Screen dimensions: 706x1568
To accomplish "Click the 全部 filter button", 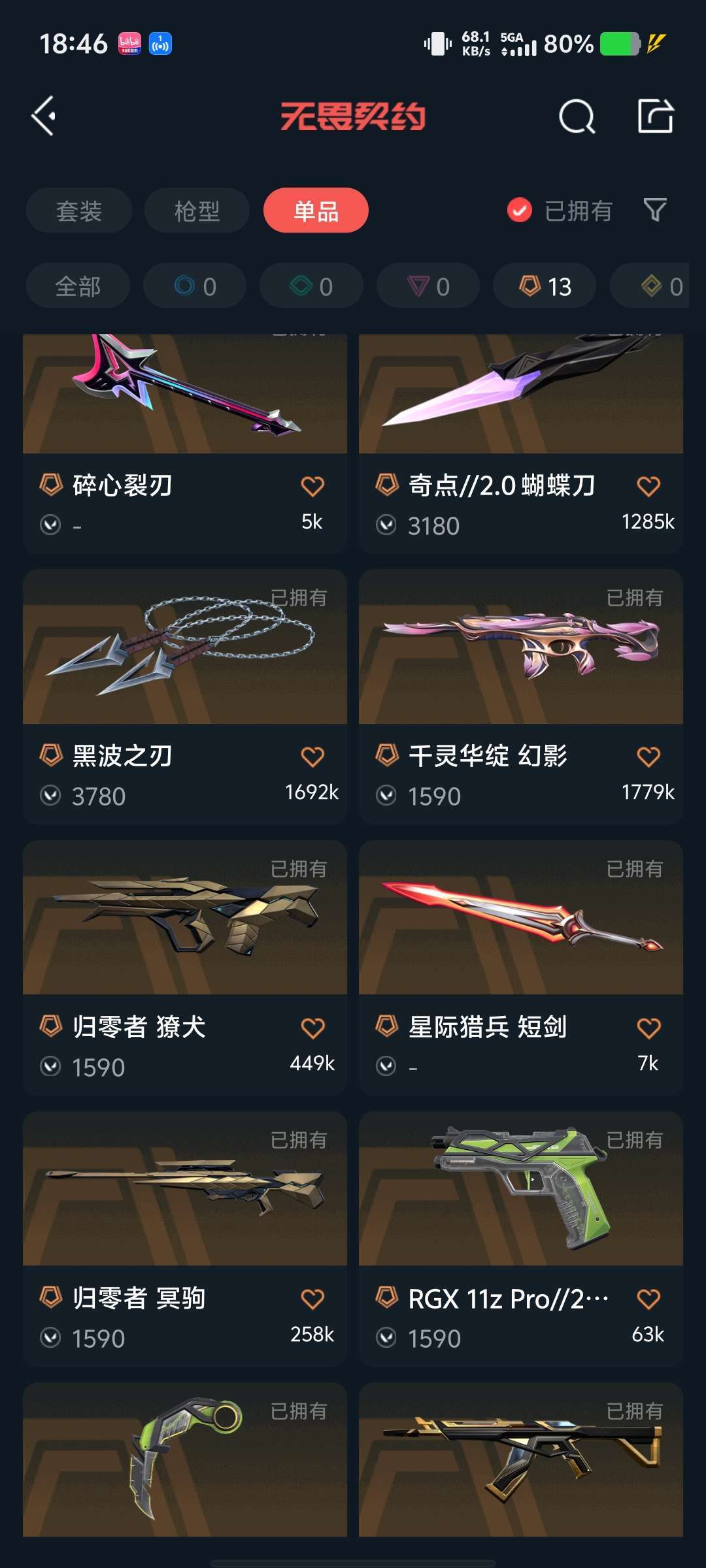I will click(x=77, y=286).
